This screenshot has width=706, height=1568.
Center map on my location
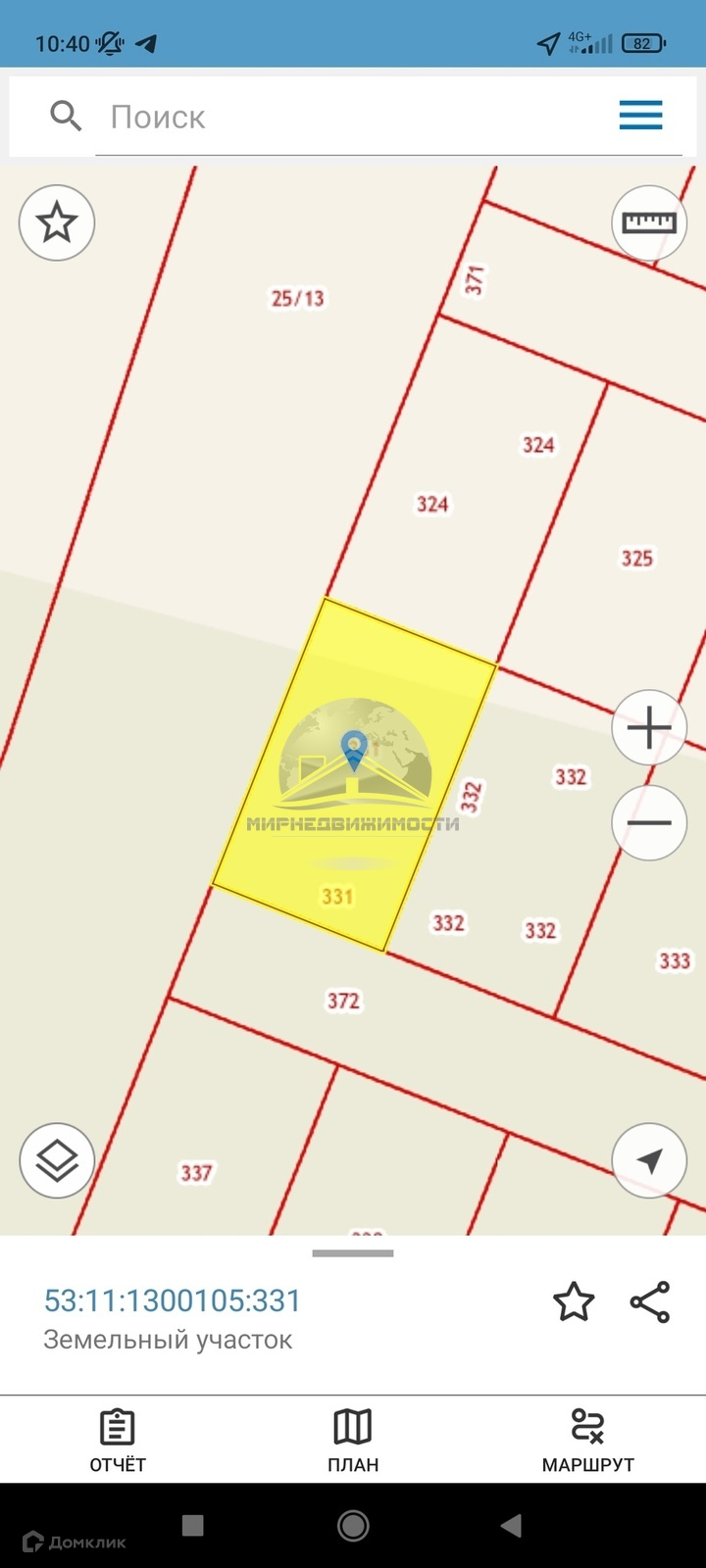[x=648, y=1160]
